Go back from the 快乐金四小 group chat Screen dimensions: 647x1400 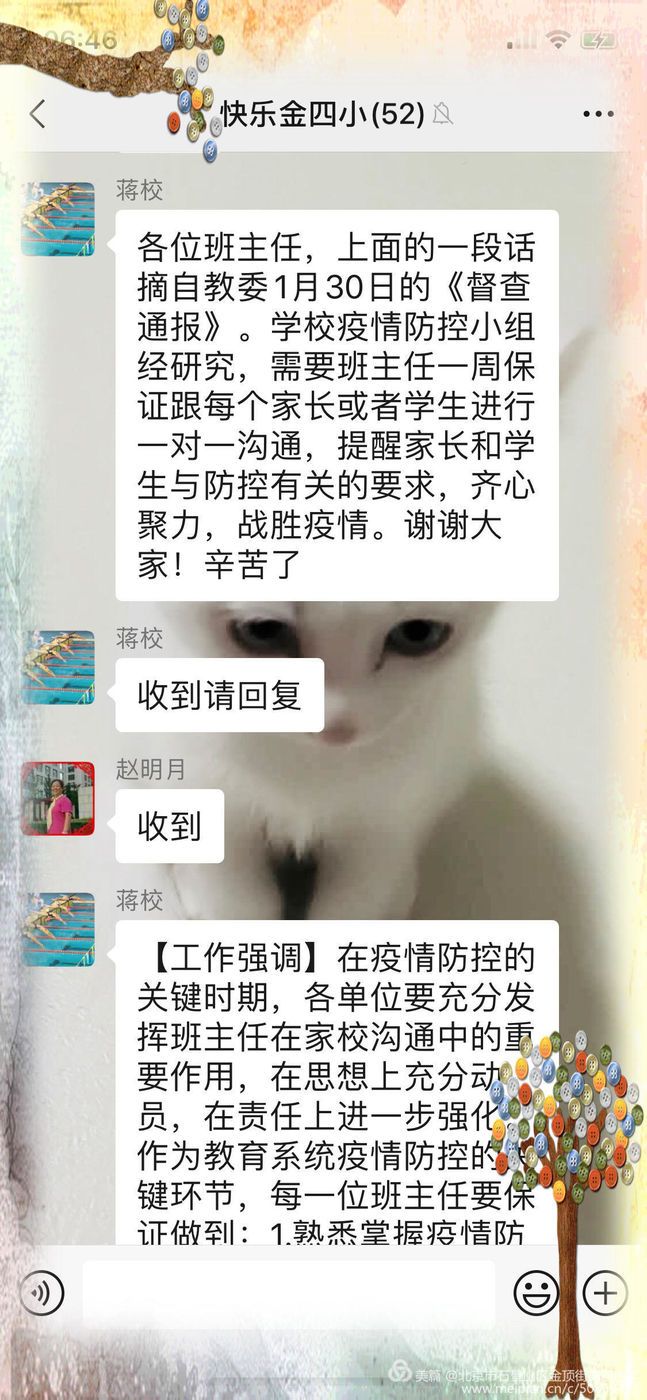point(37,114)
